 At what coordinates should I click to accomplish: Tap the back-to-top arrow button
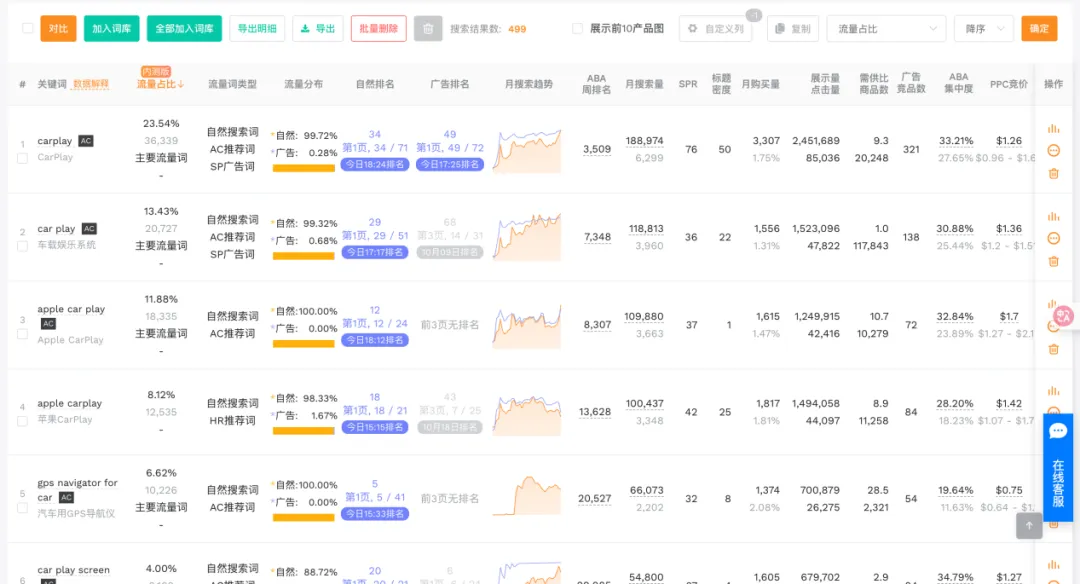click(x=1029, y=526)
